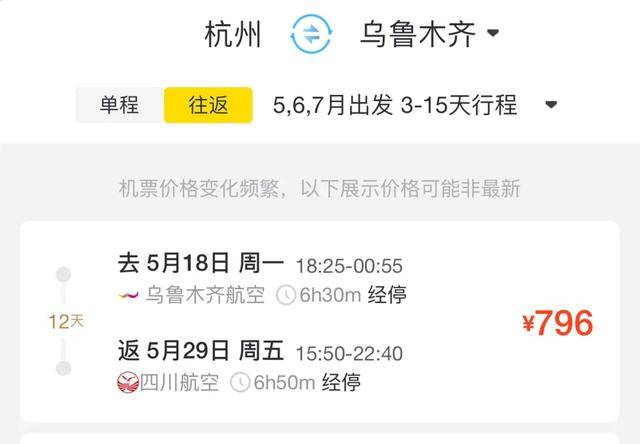Image resolution: width=640 pixels, height=444 pixels.
Task: Open the ¥796 round-trip flight card
Action: 320,322
